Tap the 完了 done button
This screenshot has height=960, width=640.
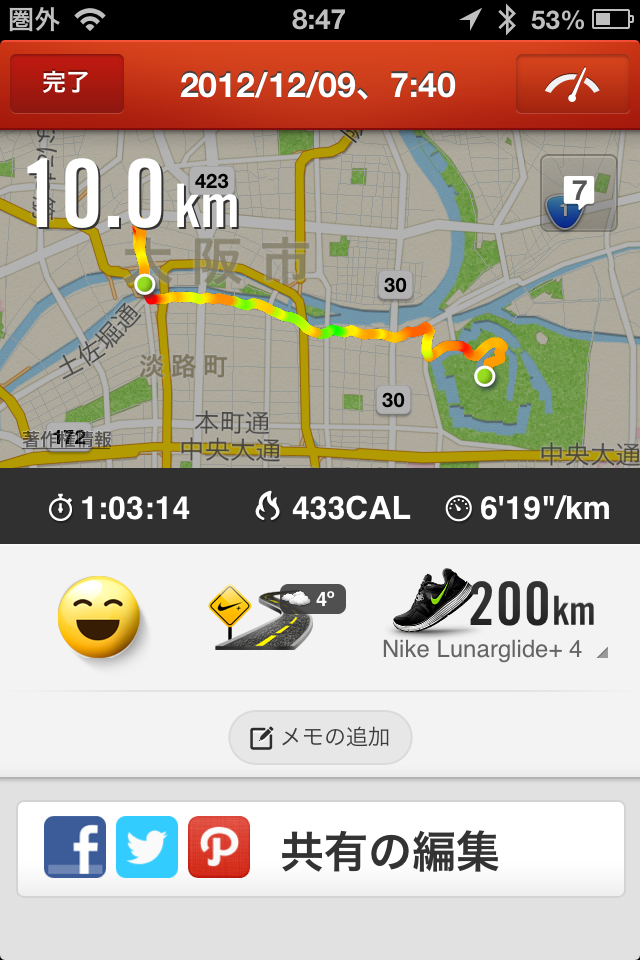(x=67, y=84)
